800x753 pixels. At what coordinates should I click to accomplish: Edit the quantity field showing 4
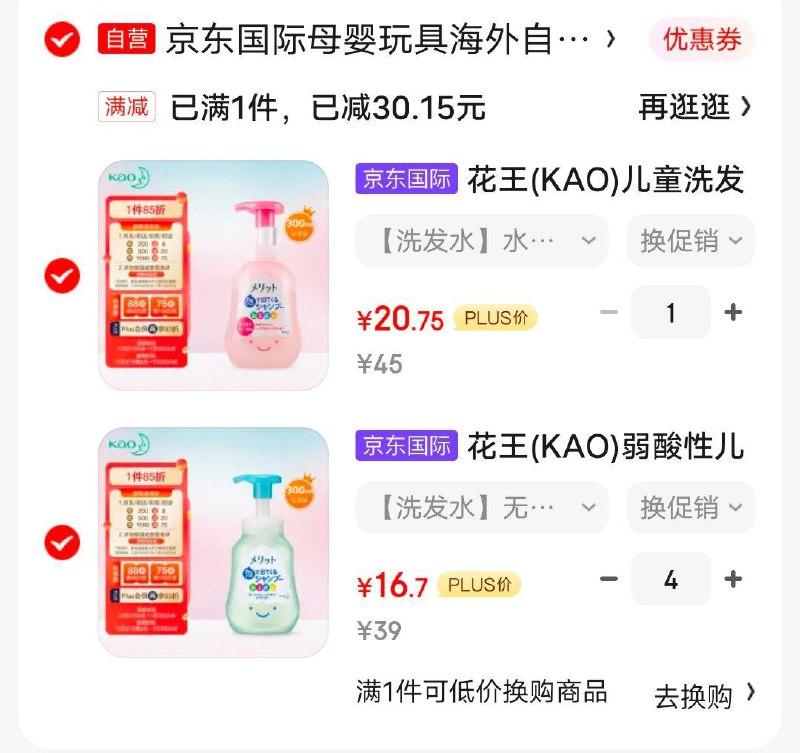pyautogui.click(x=670, y=579)
